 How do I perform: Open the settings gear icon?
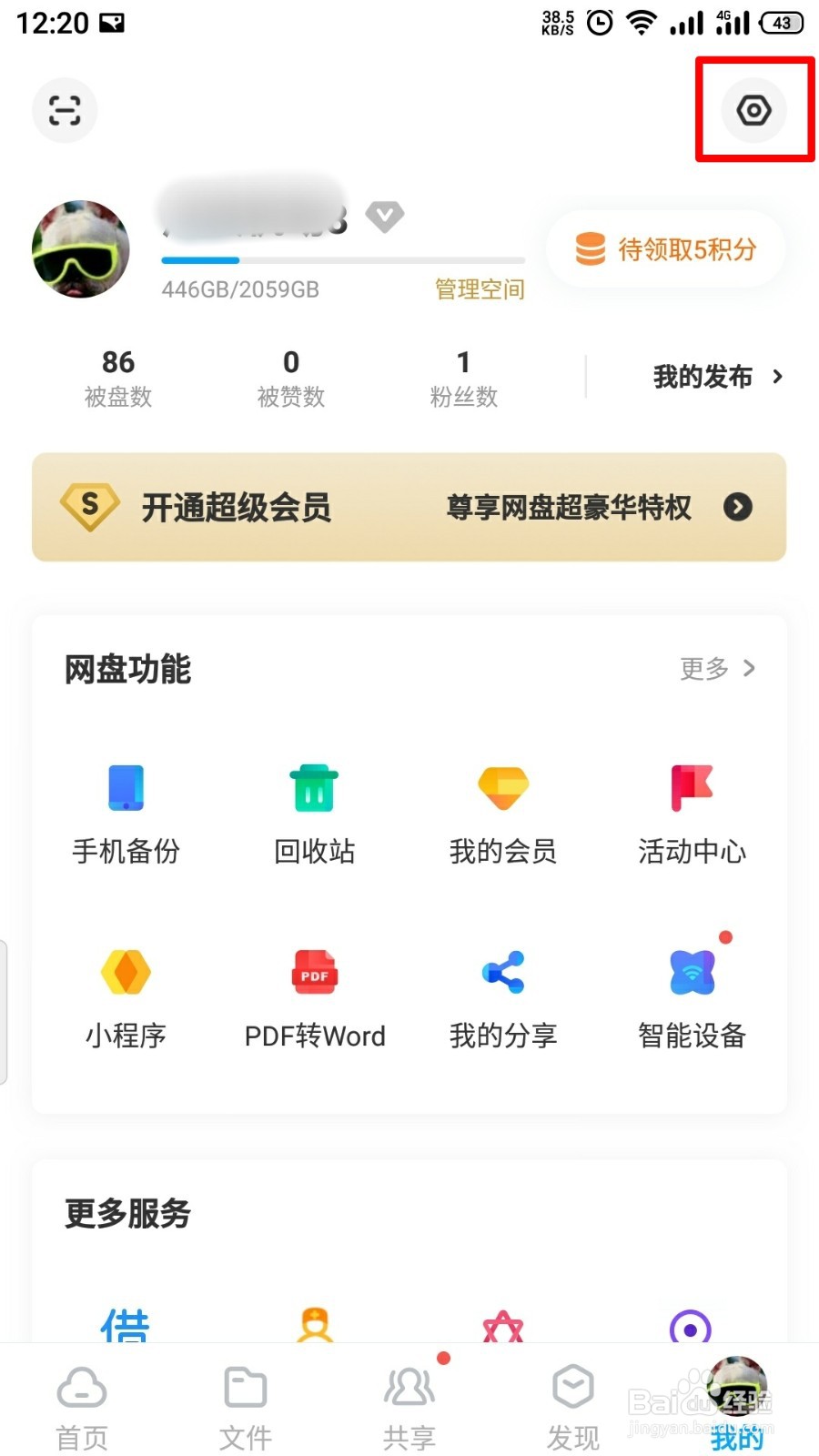pos(753,110)
